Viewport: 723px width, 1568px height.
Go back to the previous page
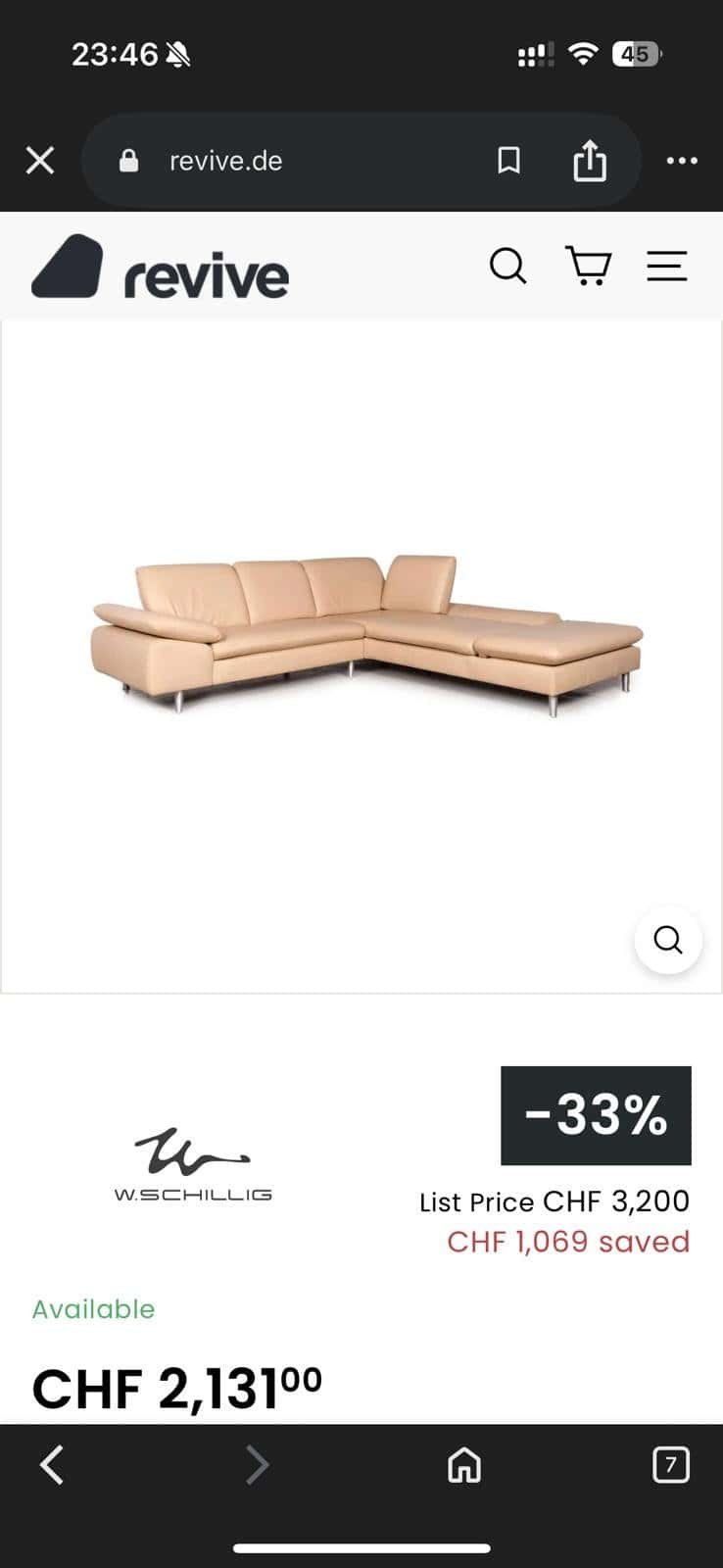[x=52, y=1465]
